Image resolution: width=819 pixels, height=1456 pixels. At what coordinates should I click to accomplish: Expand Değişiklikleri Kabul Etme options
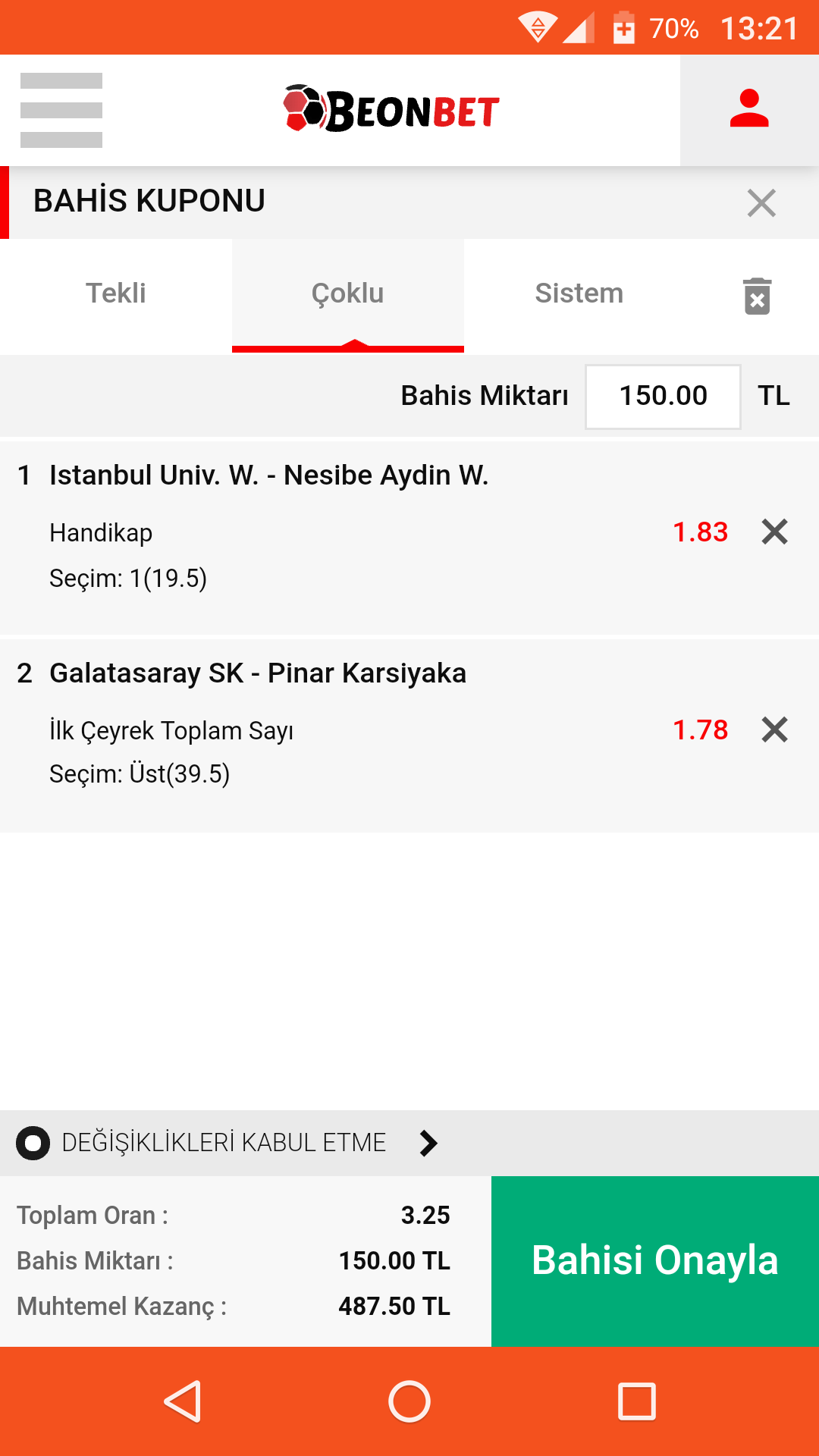(x=428, y=1143)
